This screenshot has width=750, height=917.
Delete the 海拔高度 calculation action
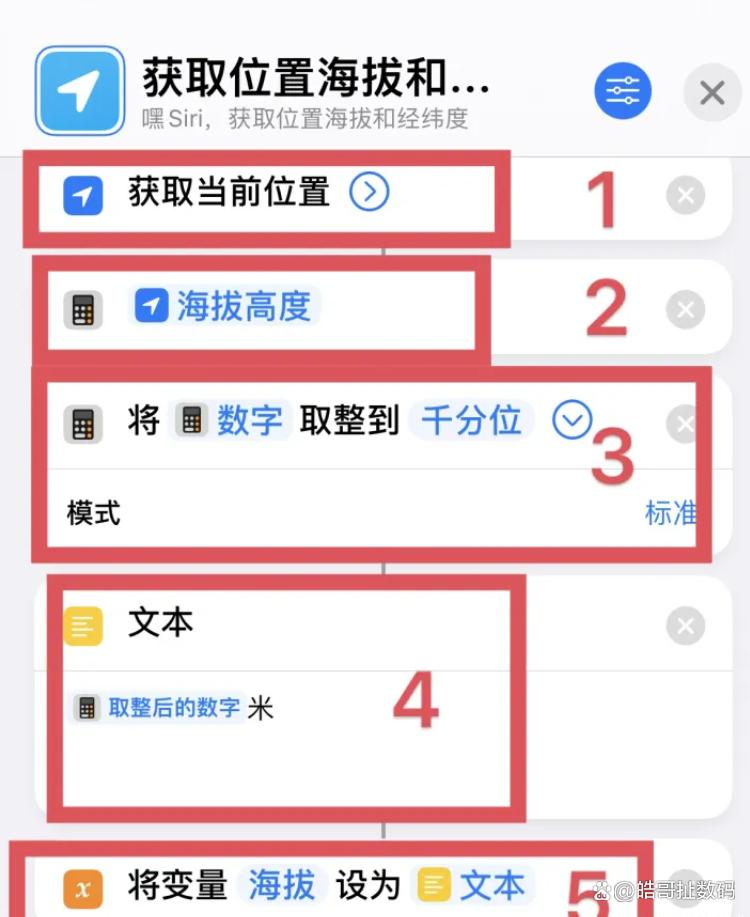coord(685,309)
